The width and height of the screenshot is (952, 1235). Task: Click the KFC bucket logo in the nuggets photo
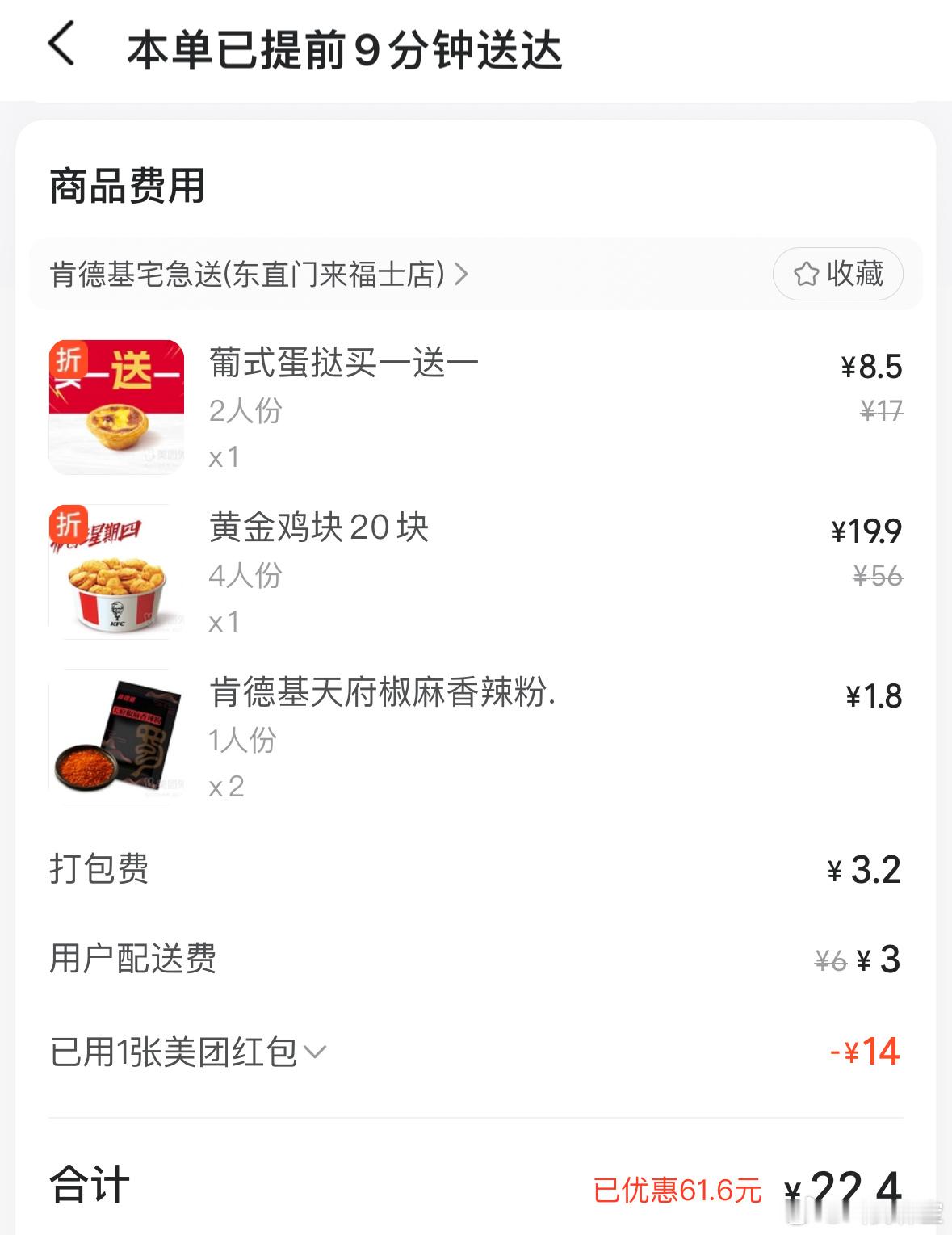tap(115, 610)
